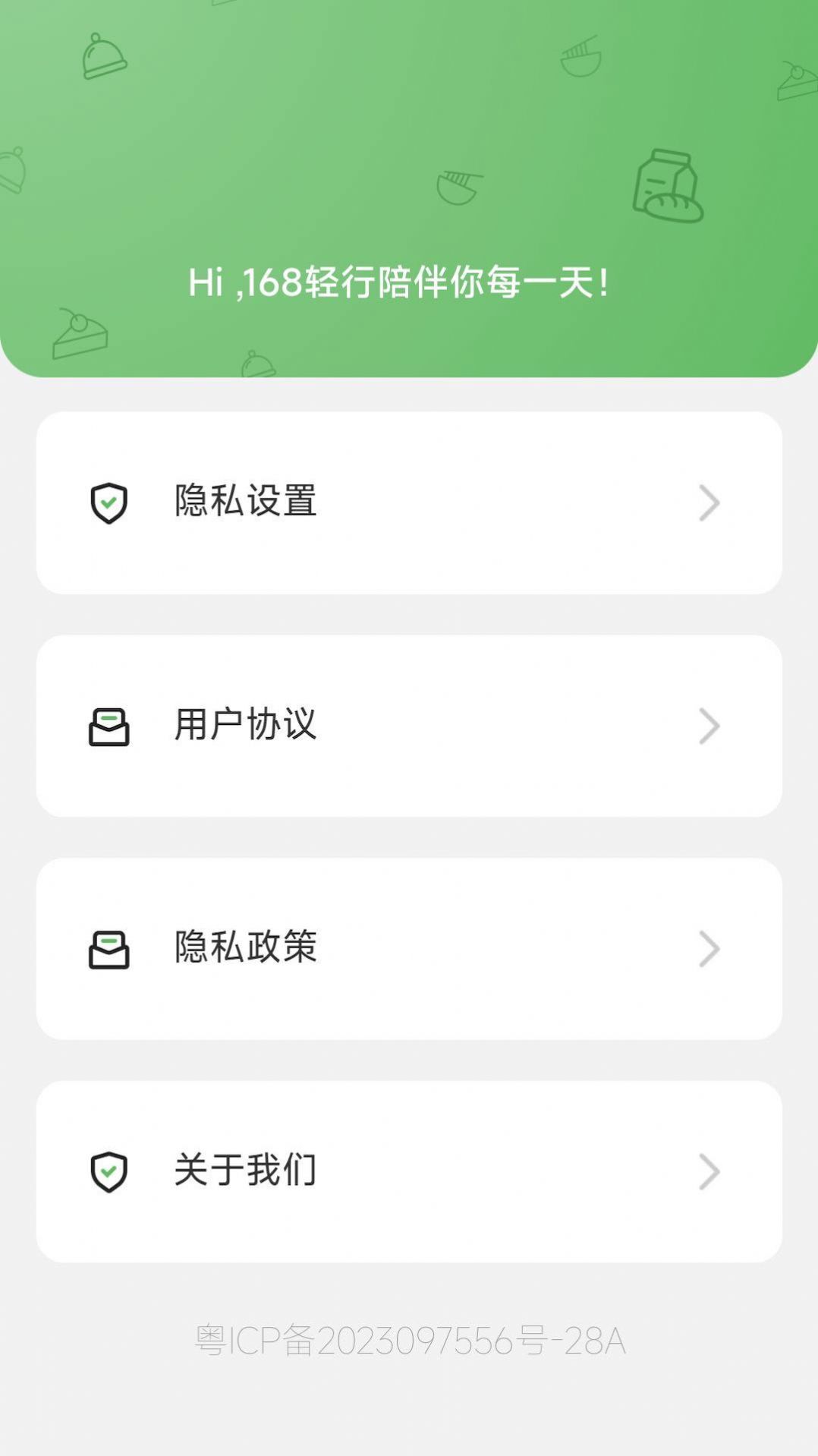Image resolution: width=818 pixels, height=1456 pixels.
Task: View the 隐私政策 policy
Action: (x=244, y=947)
